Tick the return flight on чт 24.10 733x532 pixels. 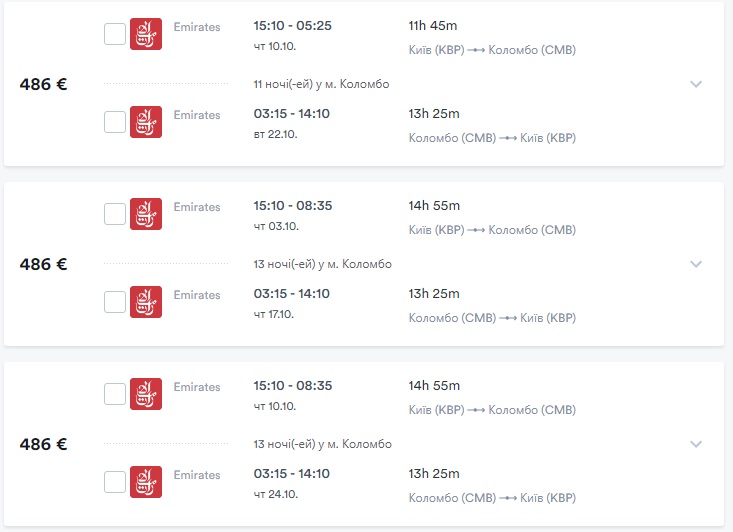click(115, 482)
